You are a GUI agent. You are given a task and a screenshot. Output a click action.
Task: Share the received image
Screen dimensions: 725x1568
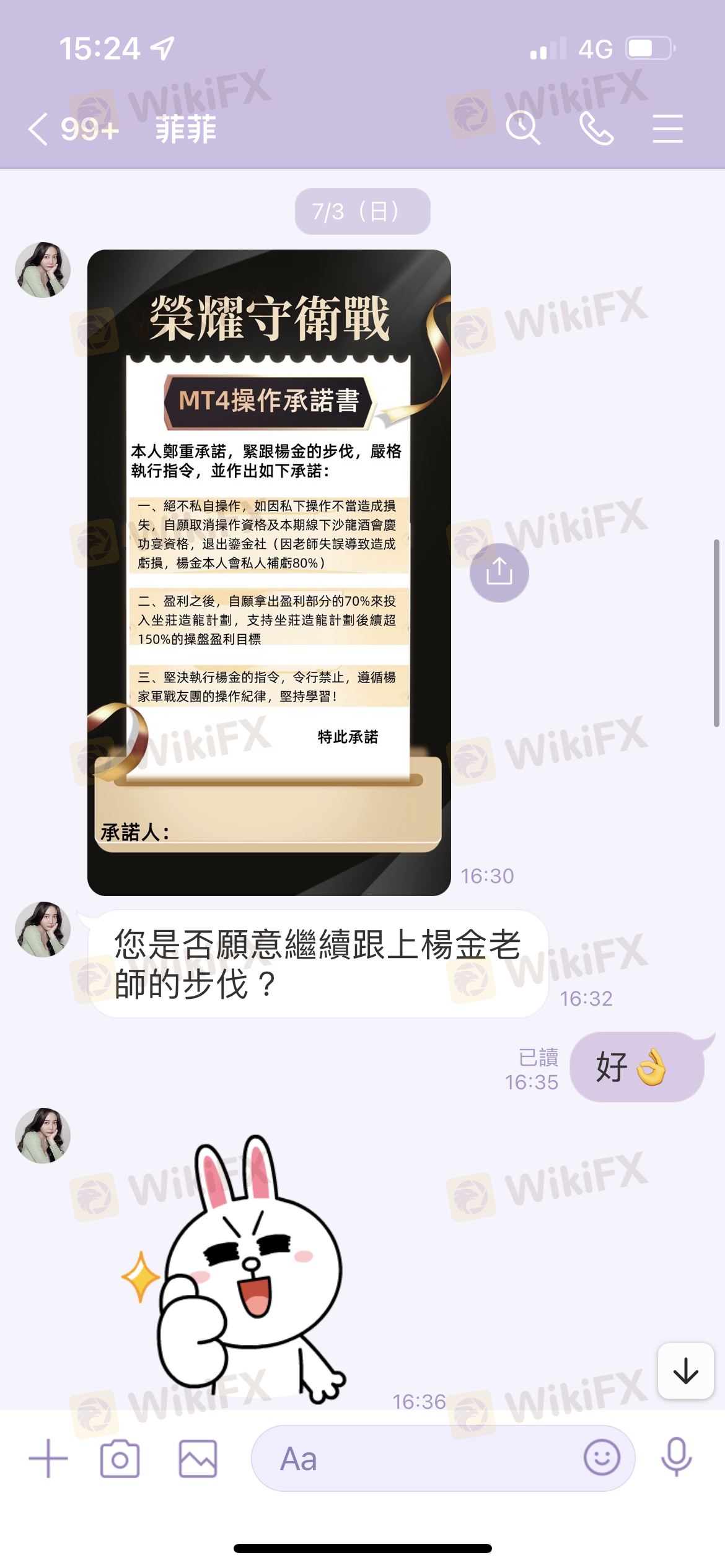click(499, 572)
